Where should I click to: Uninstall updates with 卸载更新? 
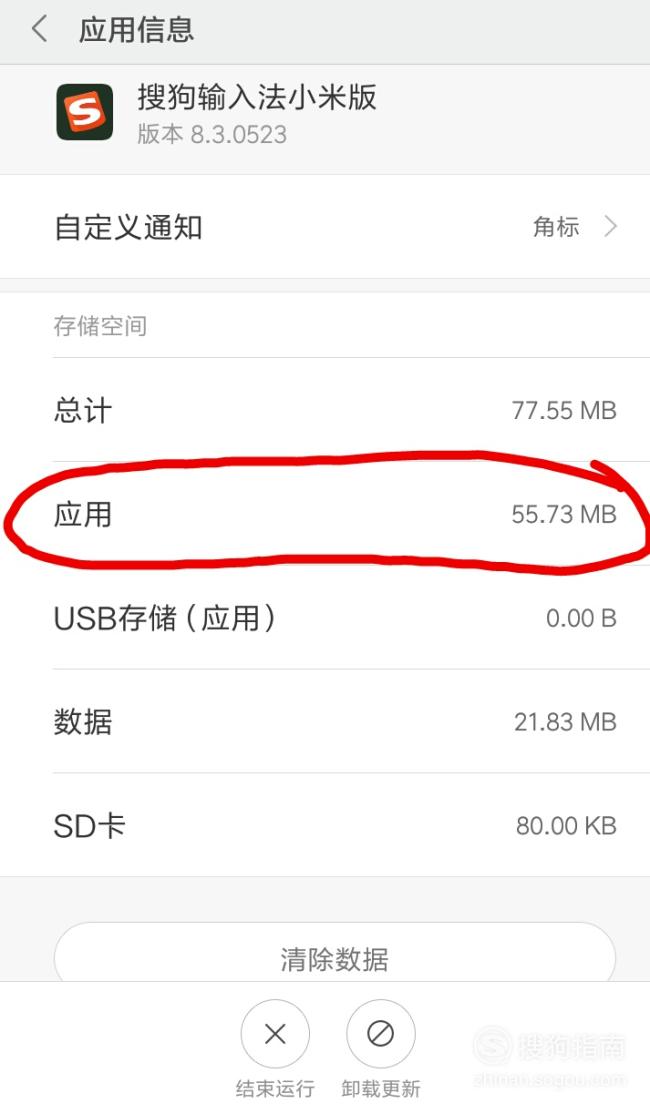(x=381, y=1049)
